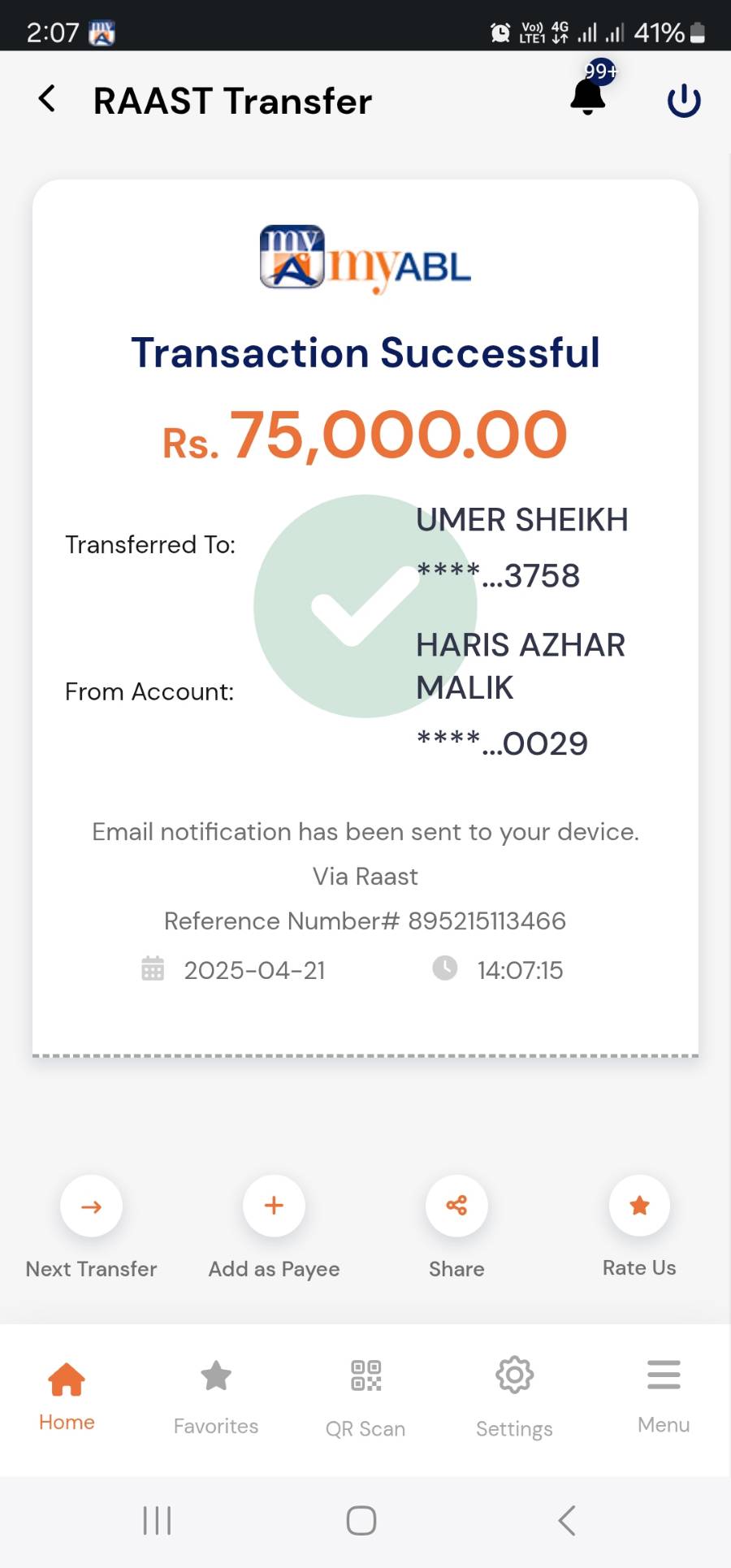The height and width of the screenshot is (1568, 731).
Task: Open the notifications bell
Action: (588, 97)
